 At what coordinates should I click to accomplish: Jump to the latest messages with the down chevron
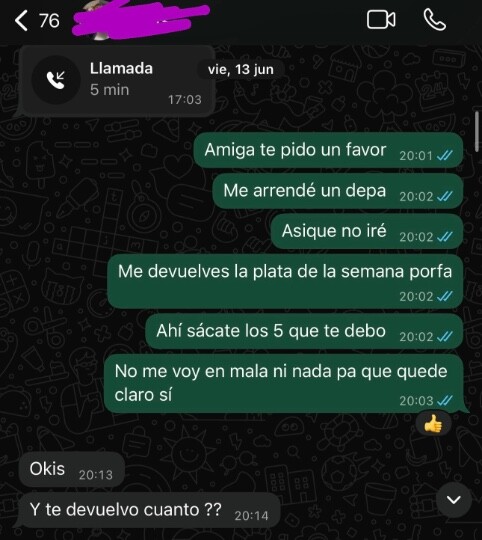pyautogui.click(x=453, y=500)
